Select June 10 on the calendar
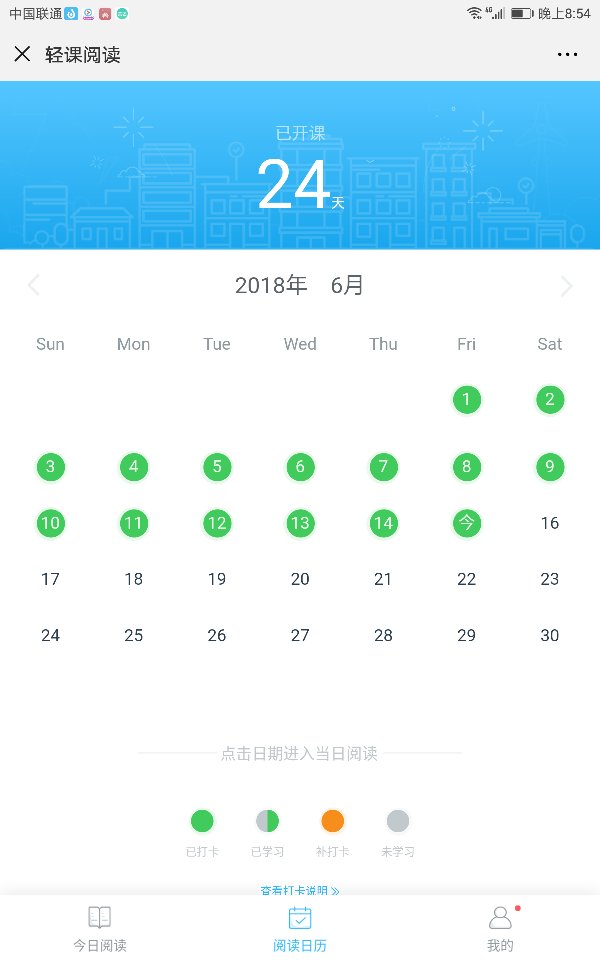This screenshot has height=960, width=600. [x=50, y=523]
